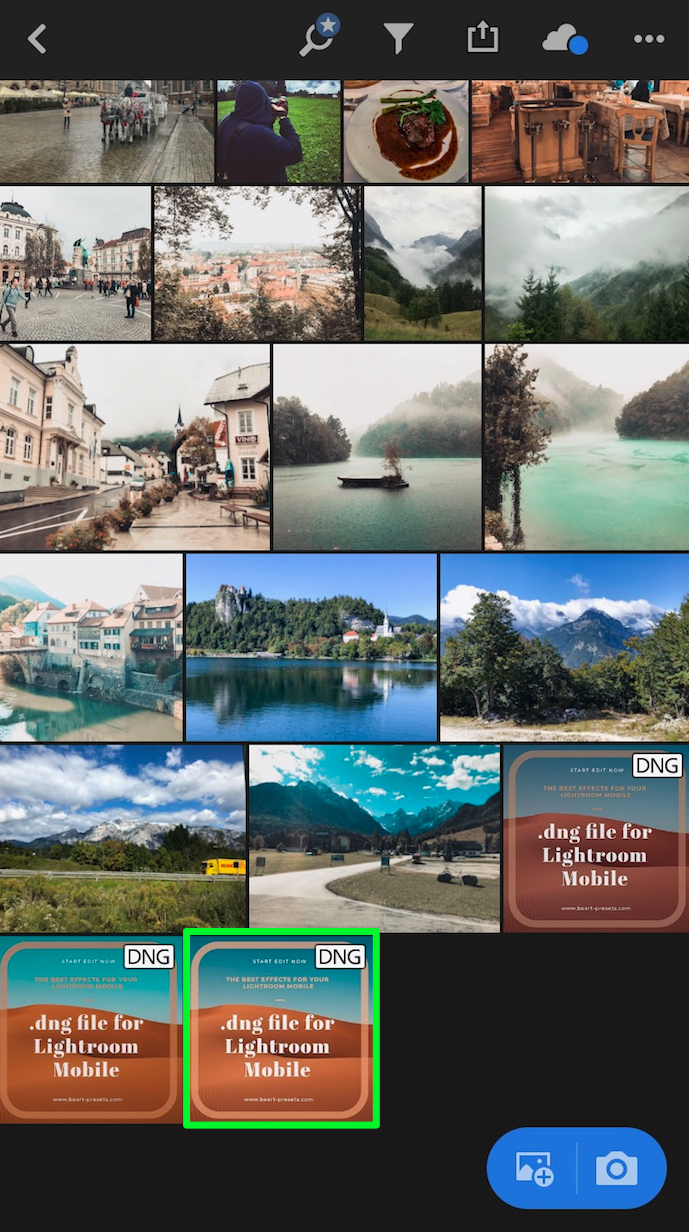Launch the camera button
The image size is (689, 1232).
click(x=617, y=1168)
